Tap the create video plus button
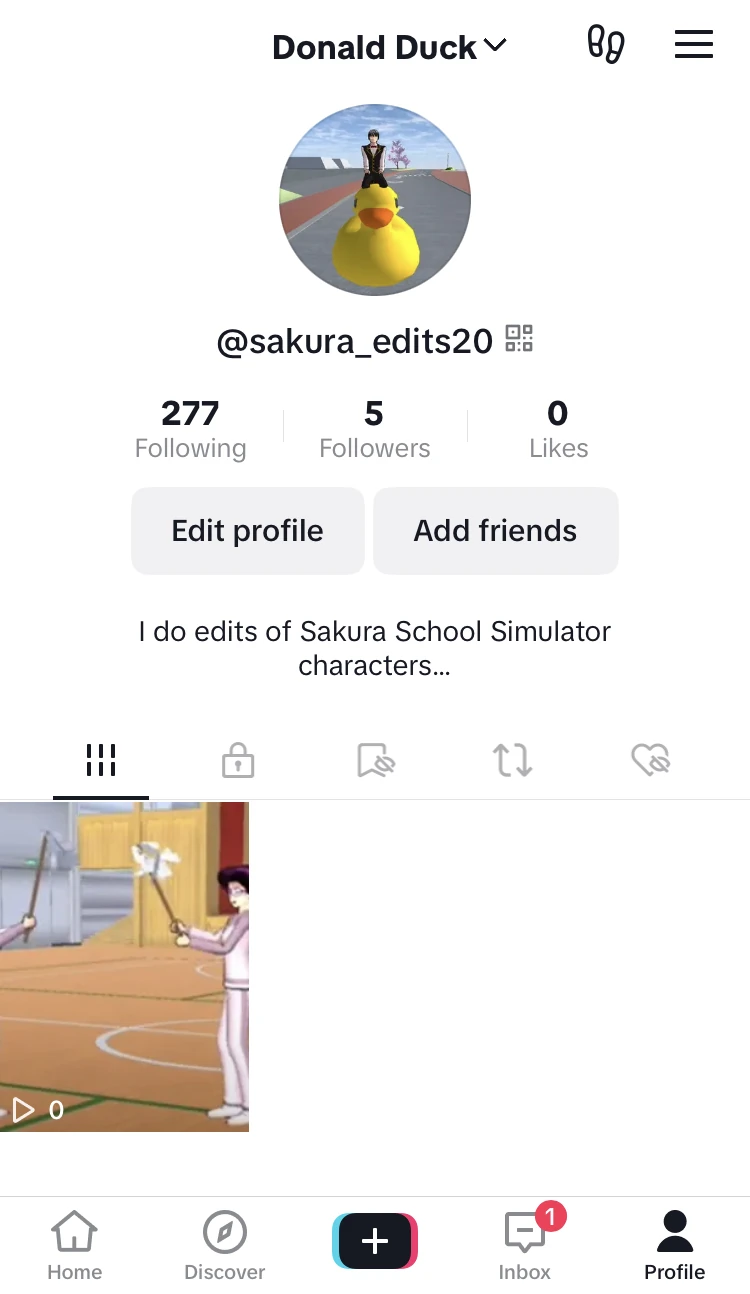 pos(374,1240)
